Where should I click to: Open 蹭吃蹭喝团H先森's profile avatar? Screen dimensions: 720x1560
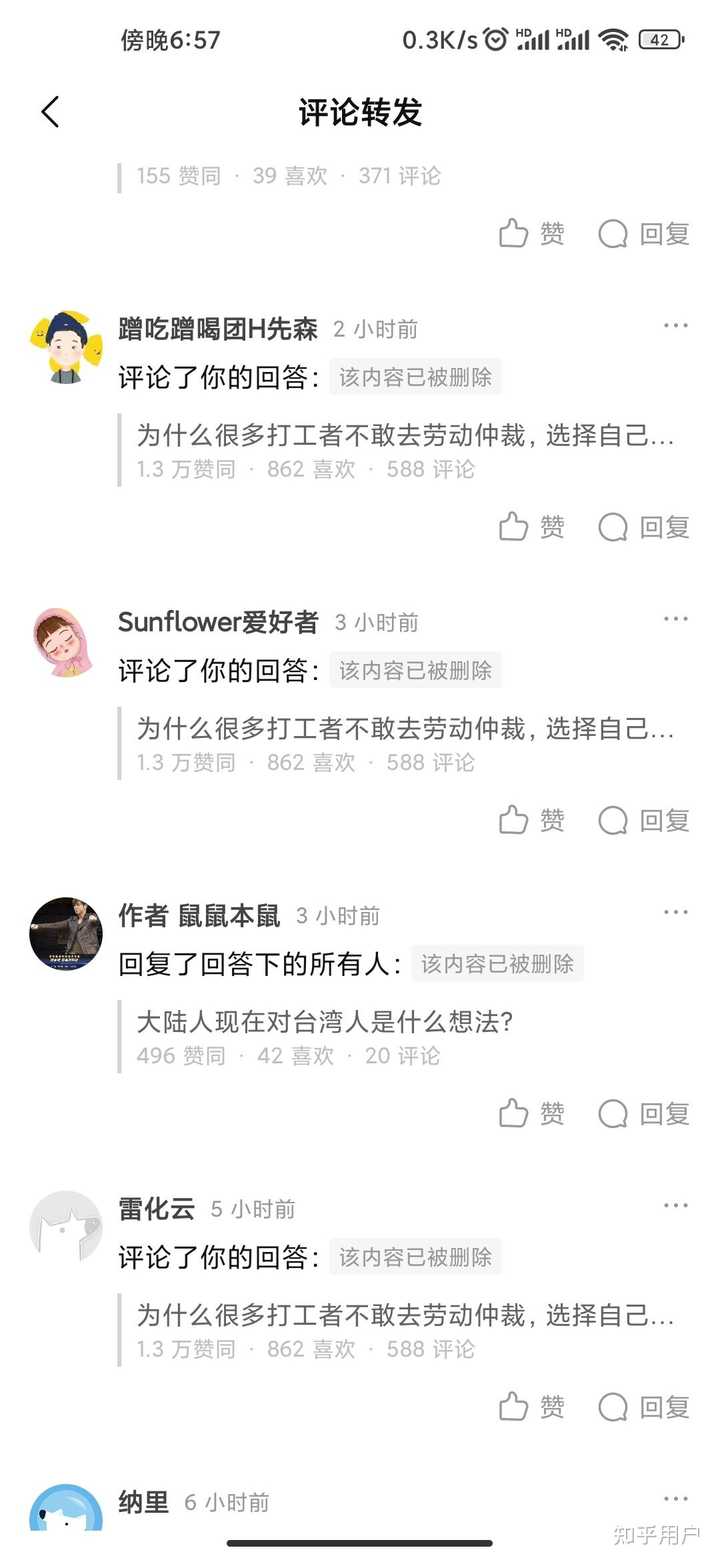(x=66, y=347)
